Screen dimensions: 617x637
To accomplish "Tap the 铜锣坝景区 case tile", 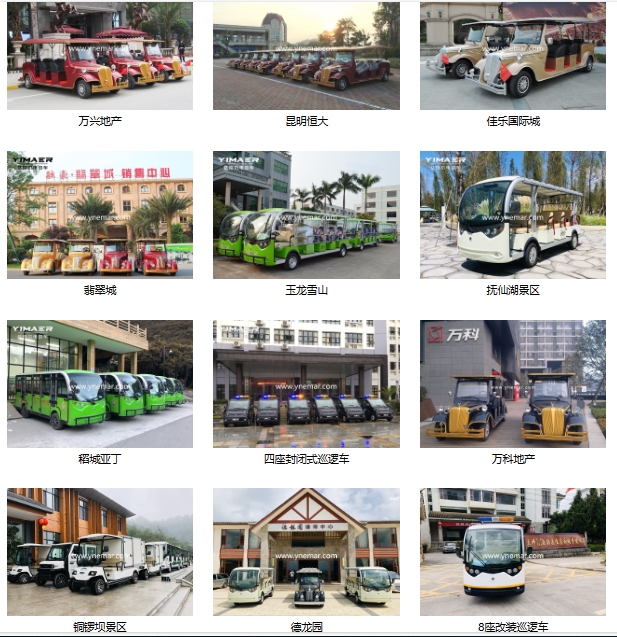I will point(100,552).
